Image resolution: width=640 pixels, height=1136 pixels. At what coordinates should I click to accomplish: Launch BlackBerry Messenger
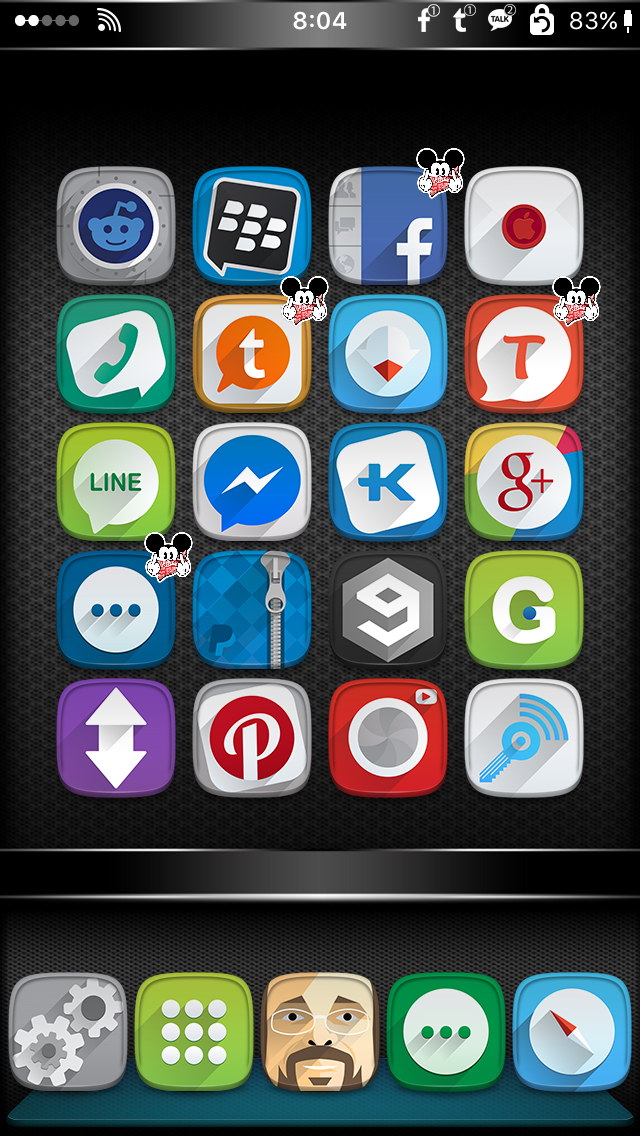[x=251, y=225]
